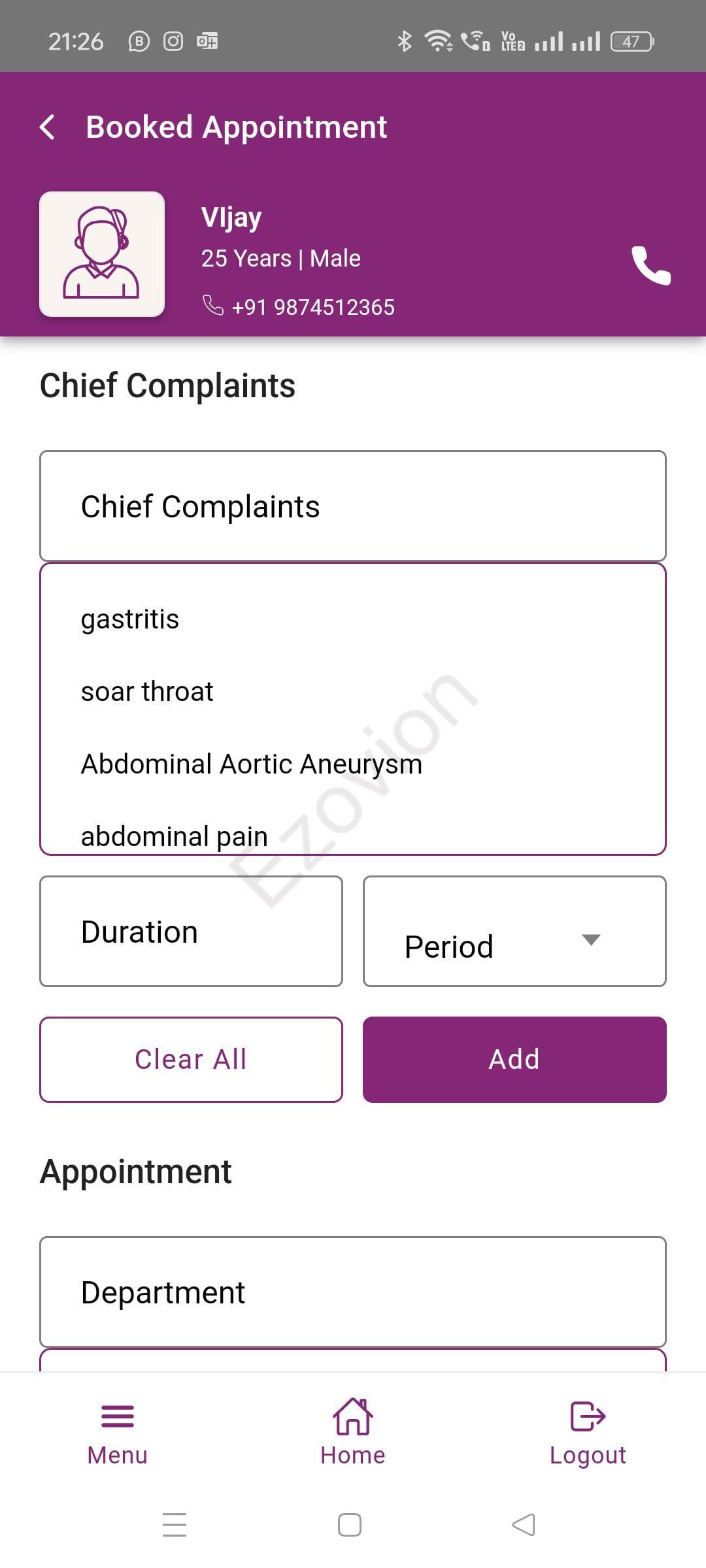Add the chief complaint

[x=514, y=1060]
